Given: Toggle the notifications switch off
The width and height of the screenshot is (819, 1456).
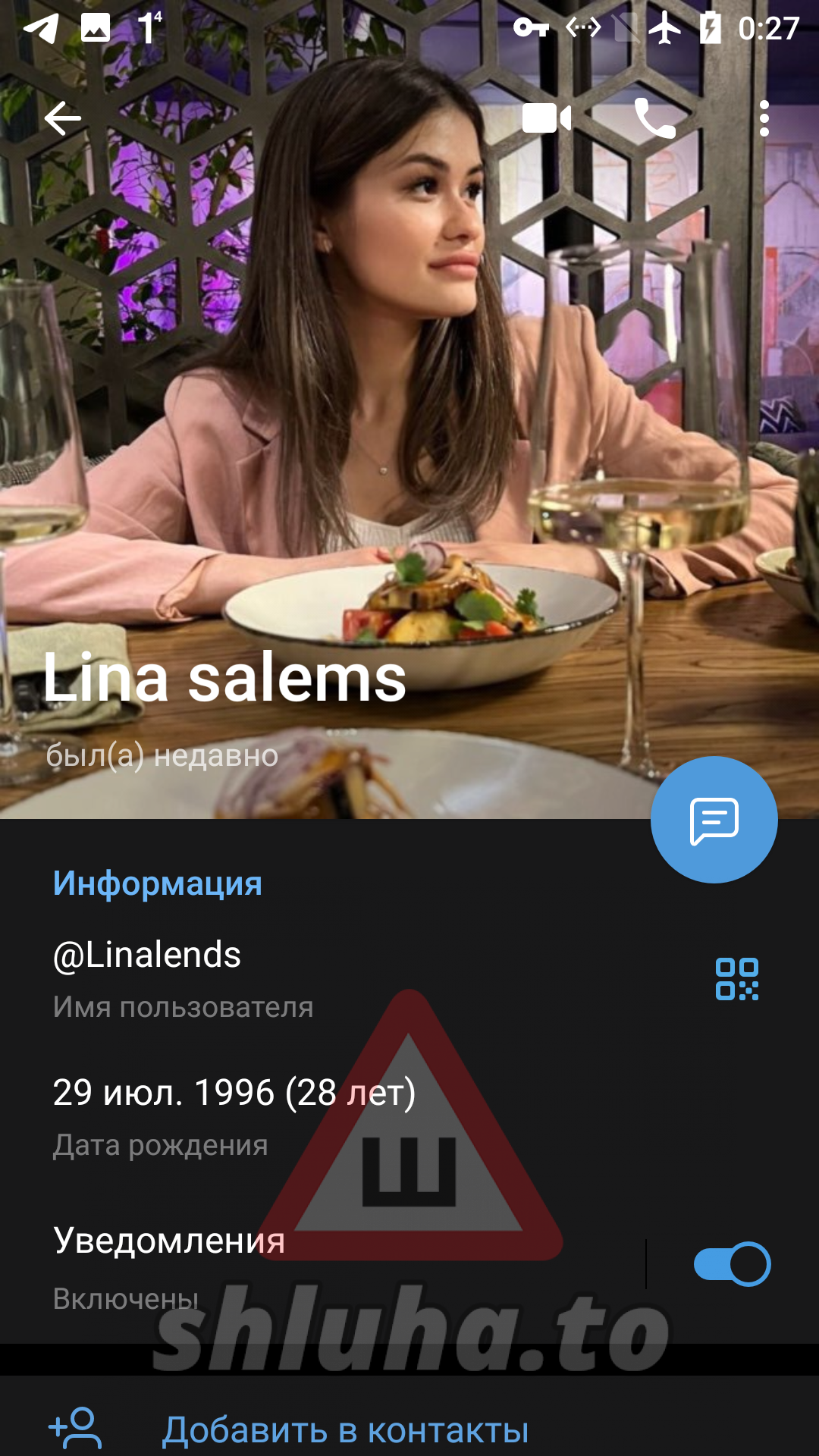Looking at the screenshot, I should [733, 1264].
